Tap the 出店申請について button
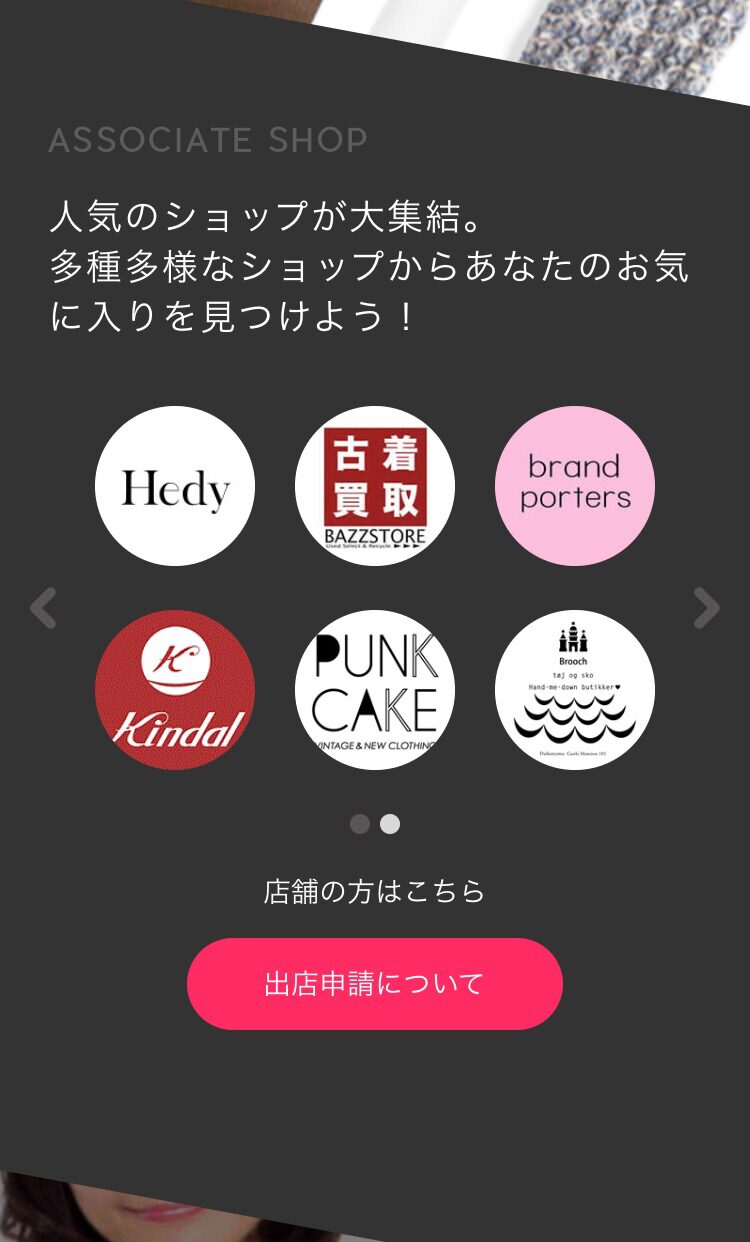Image resolution: width=750 pixels, height=1242 pixels. [x=375, y=984]
